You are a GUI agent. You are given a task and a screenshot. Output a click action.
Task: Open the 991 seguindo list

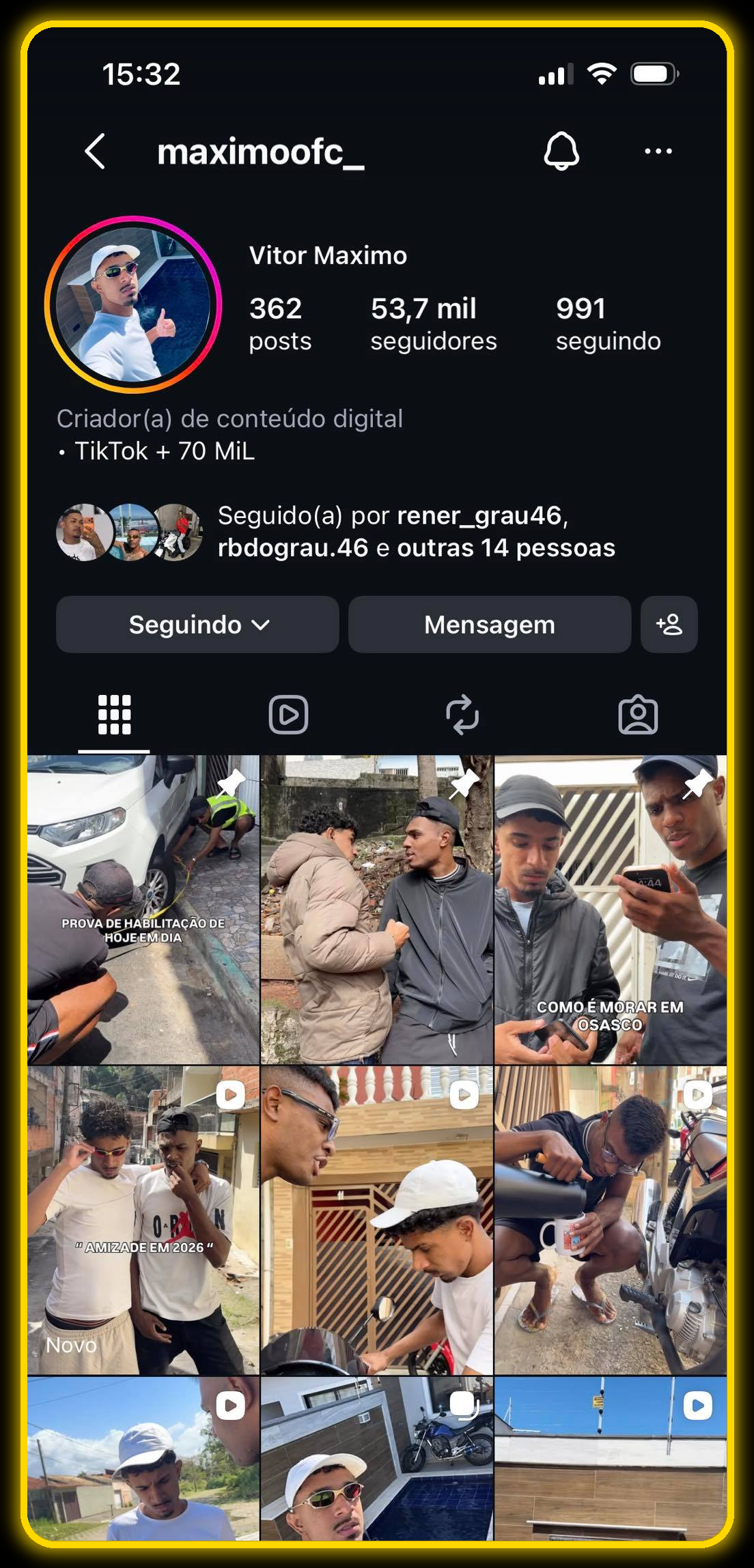coord(608,324)
